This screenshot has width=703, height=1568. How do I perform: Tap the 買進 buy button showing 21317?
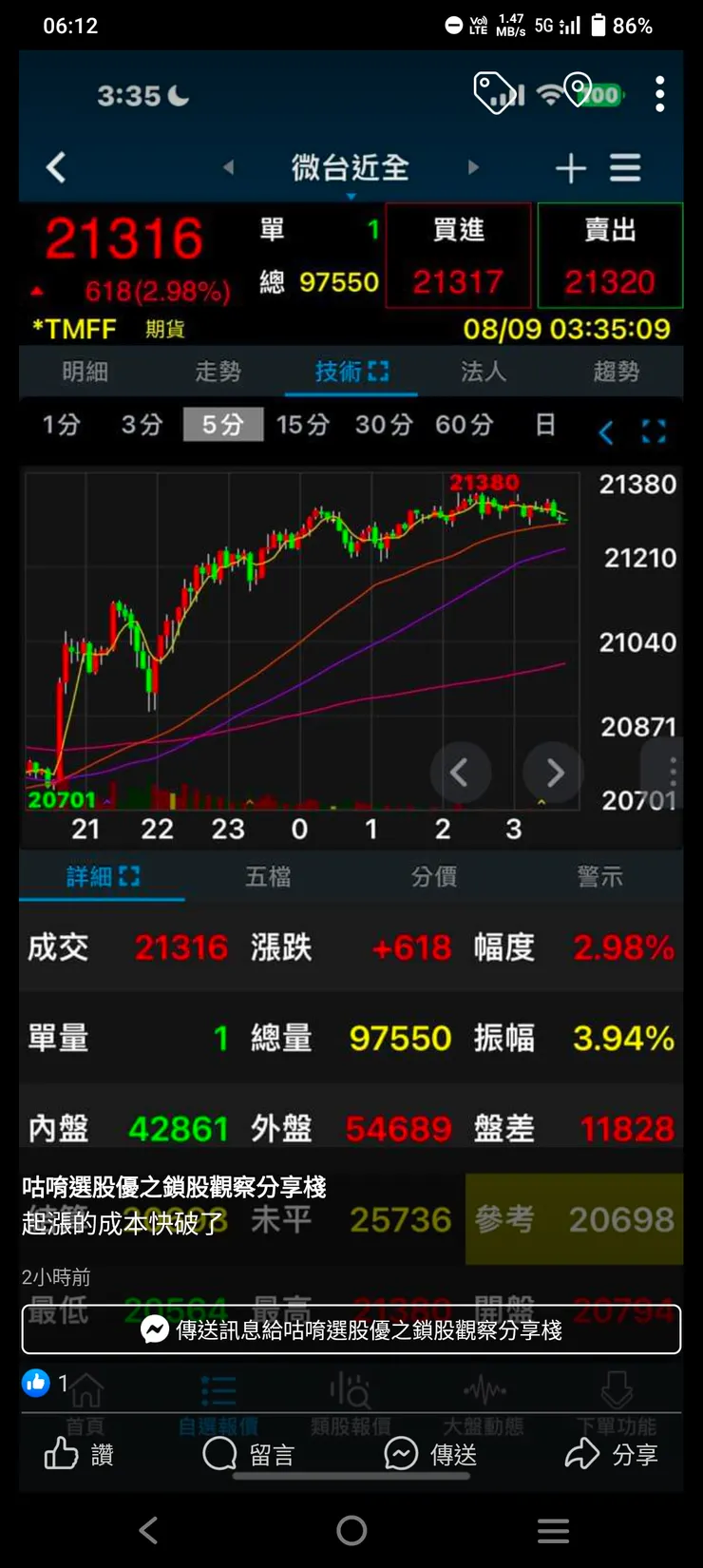pos(458,255)
